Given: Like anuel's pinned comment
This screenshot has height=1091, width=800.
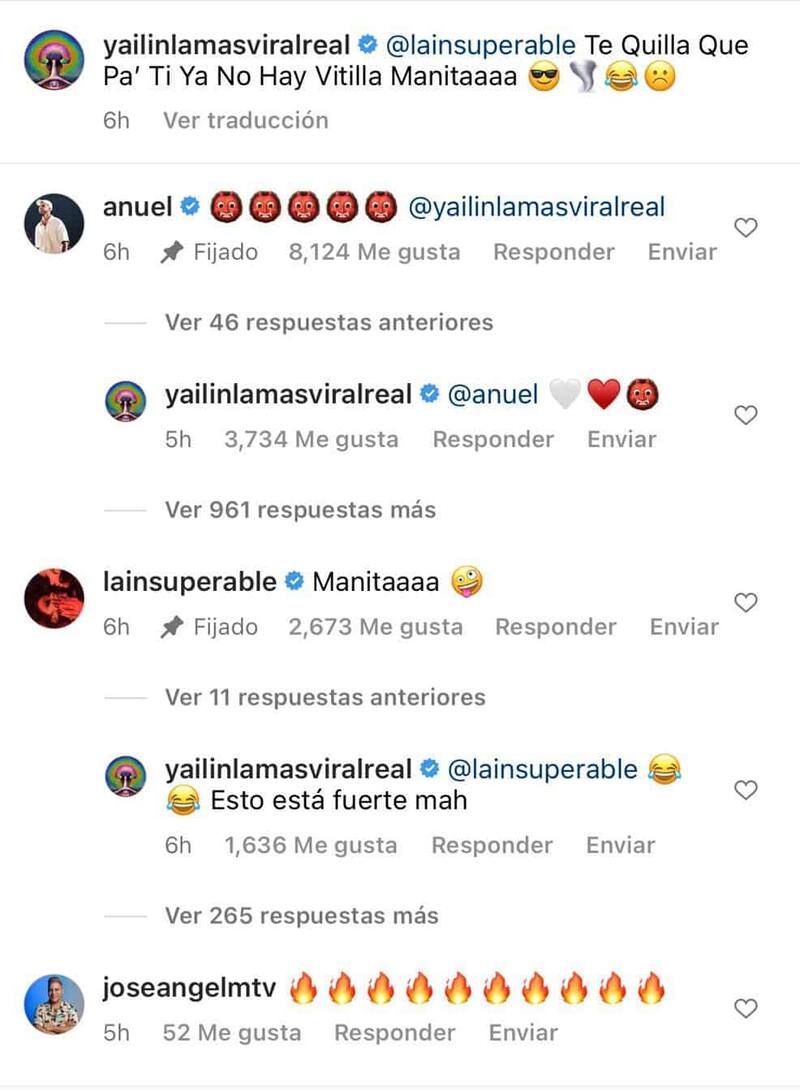Looking at the screenshot, I should 746,229.
